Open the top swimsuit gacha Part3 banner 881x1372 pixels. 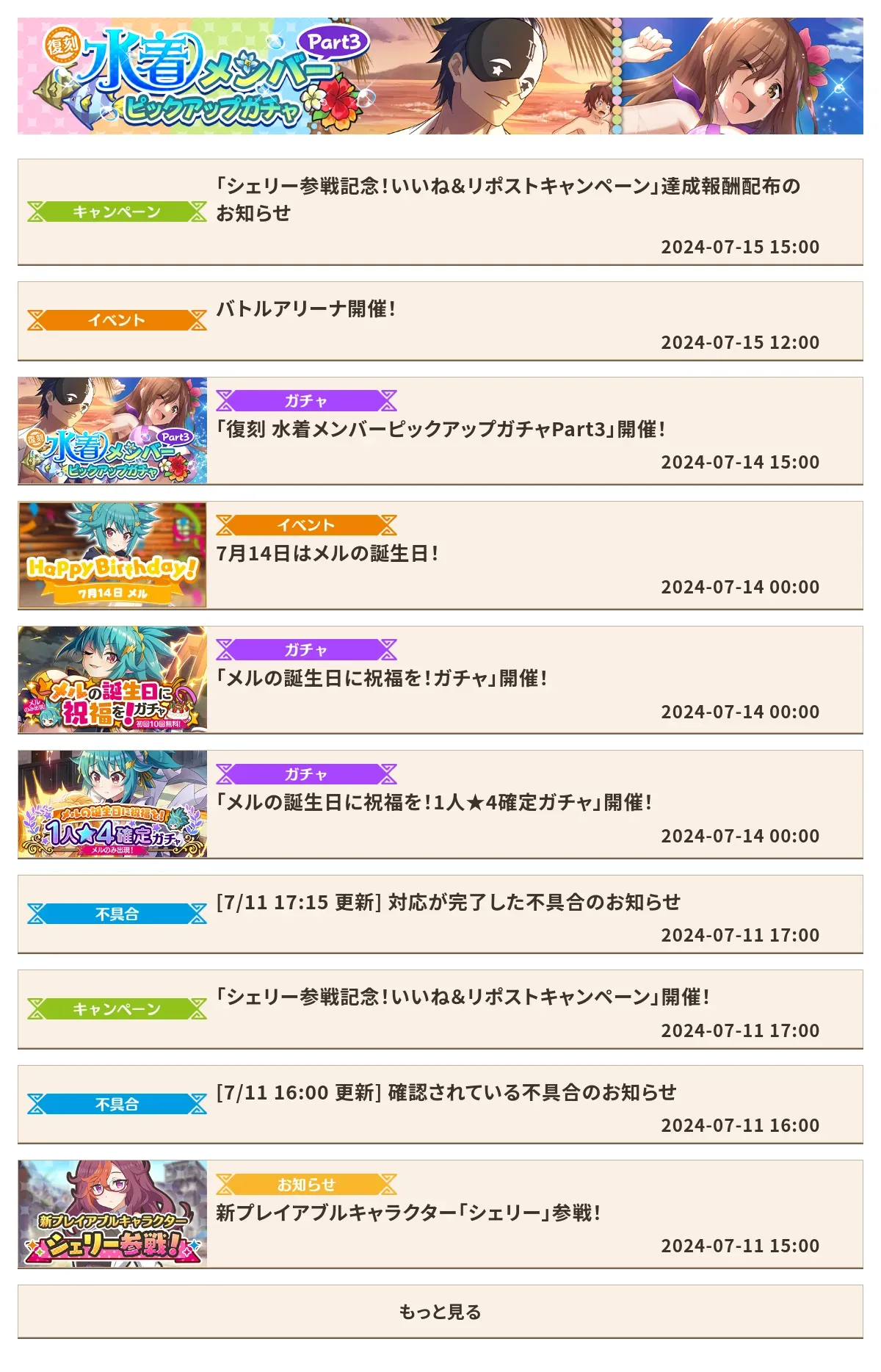tap(440, 76)
